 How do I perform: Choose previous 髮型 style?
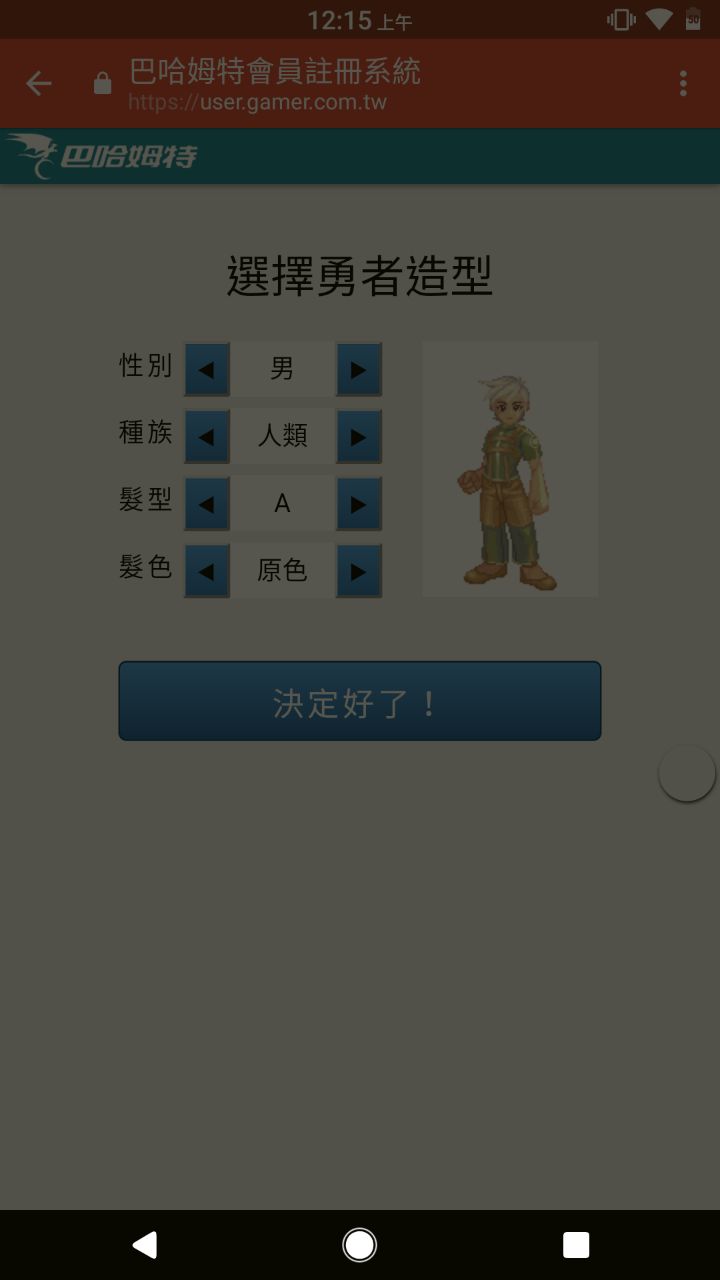pyautogui.click(x=207, y=504)
